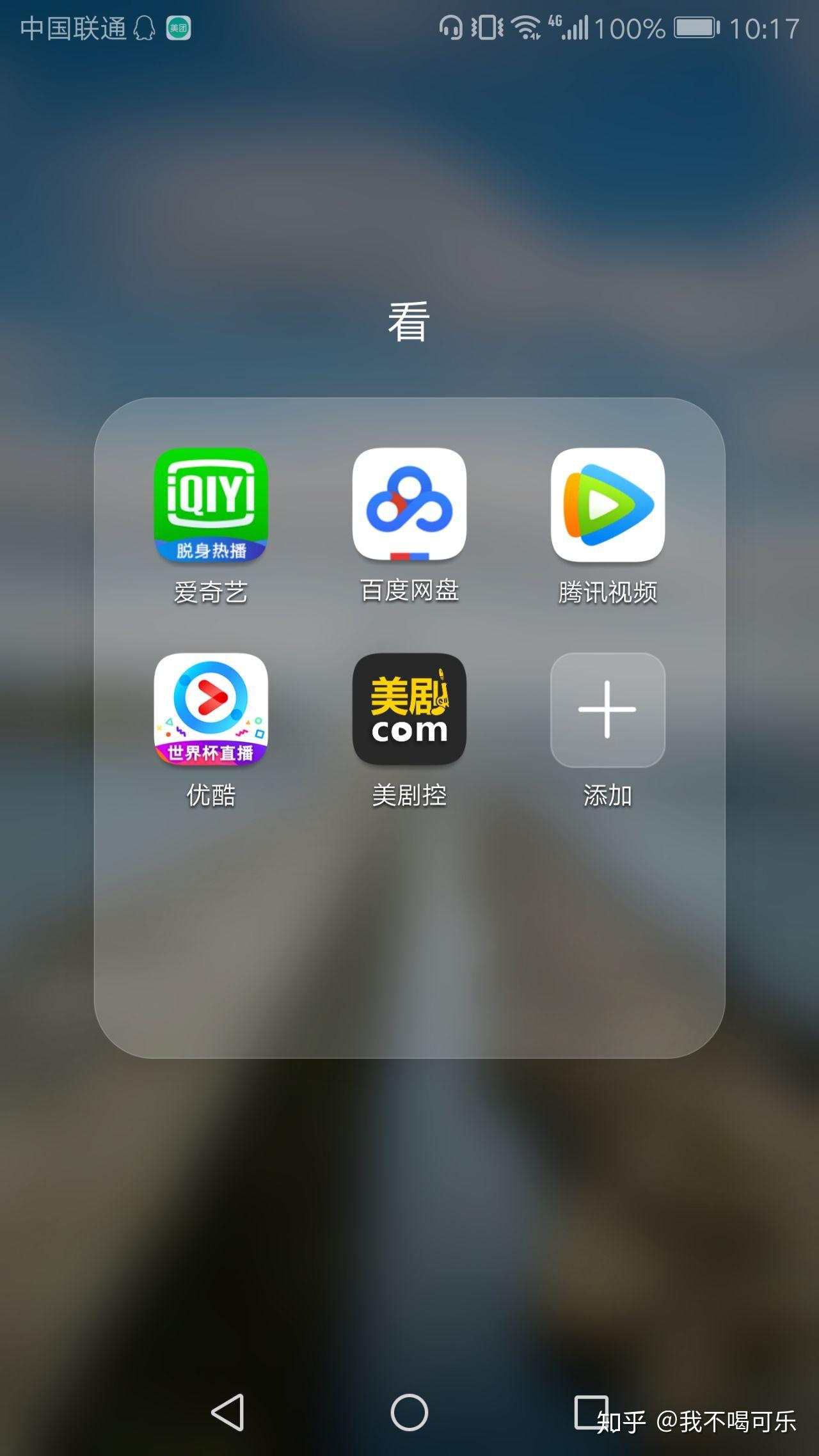Rename the folder titled 看
This screenshot has height=1456, width=819.
click(x=409, y=321)
